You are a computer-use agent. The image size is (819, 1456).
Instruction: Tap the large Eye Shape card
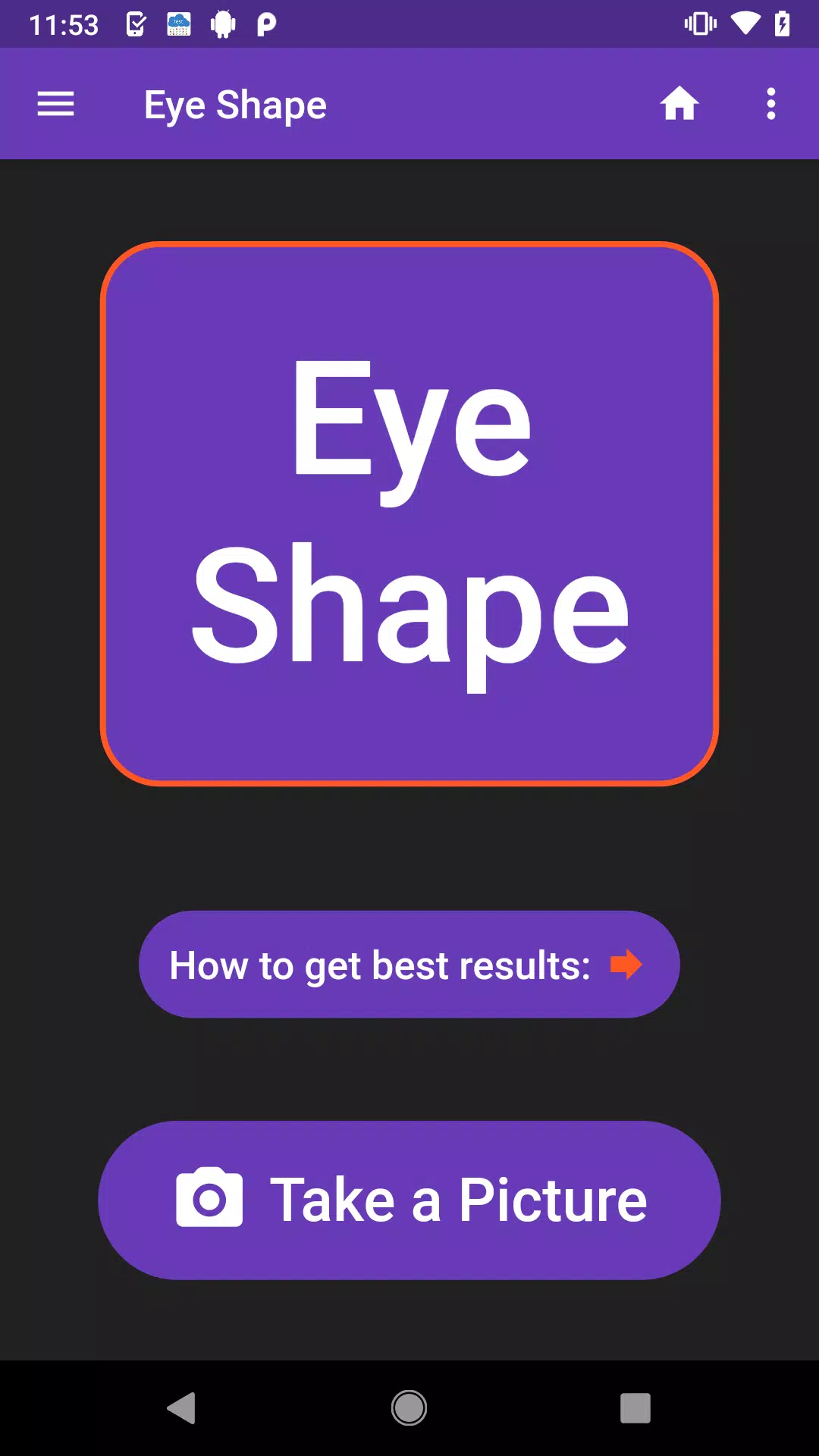pyautogui.click(x=409, y=514)
